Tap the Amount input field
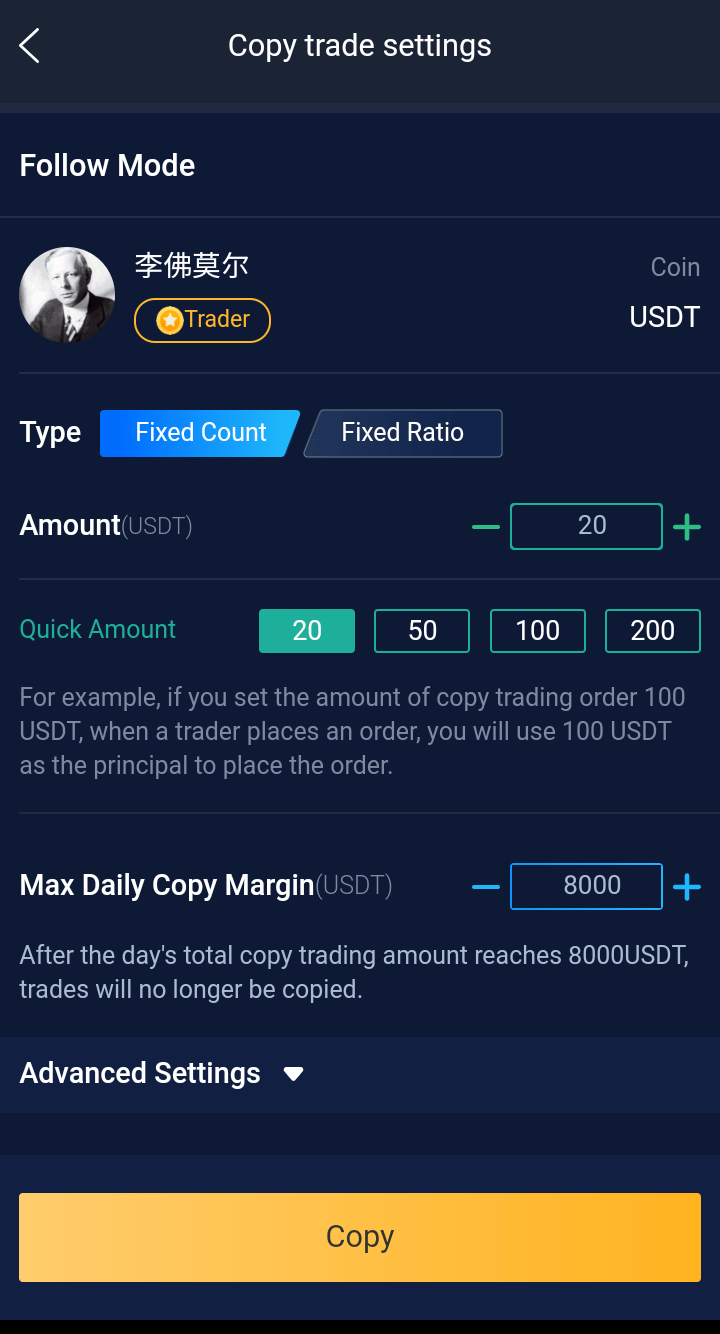Screen dimensions: 720x1334 [x=586, y=527]
